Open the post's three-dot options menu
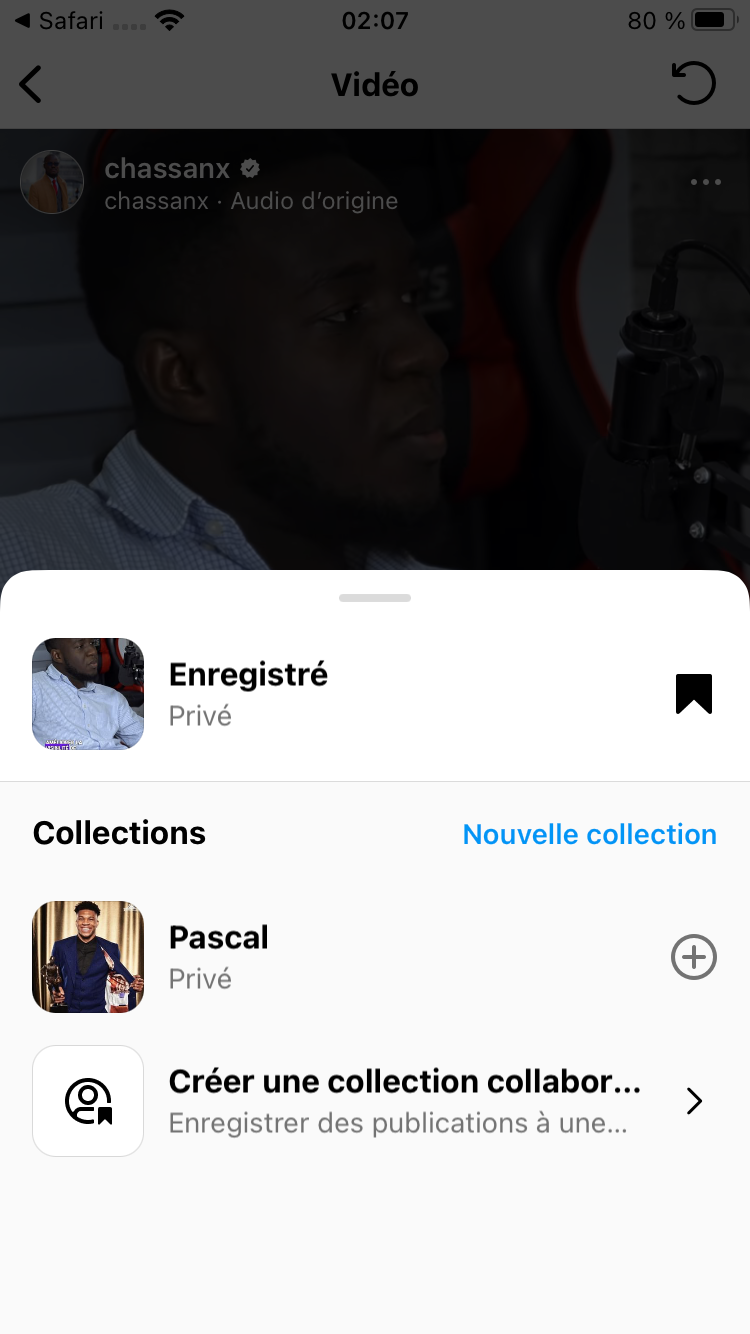The height and width of the screenshot is (1334, 750). coord(705,182)
